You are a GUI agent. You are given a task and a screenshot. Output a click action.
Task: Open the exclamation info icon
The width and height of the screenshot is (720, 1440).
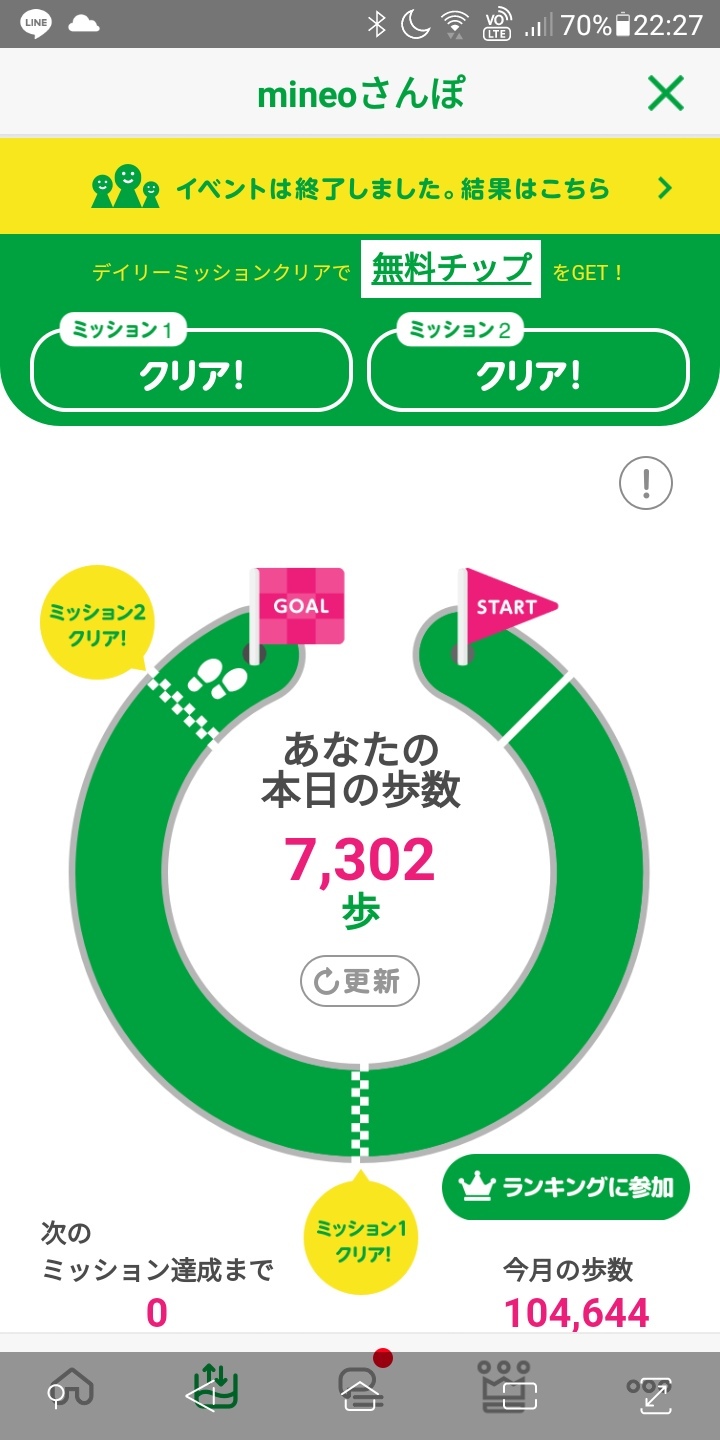(x=646, y=485)
